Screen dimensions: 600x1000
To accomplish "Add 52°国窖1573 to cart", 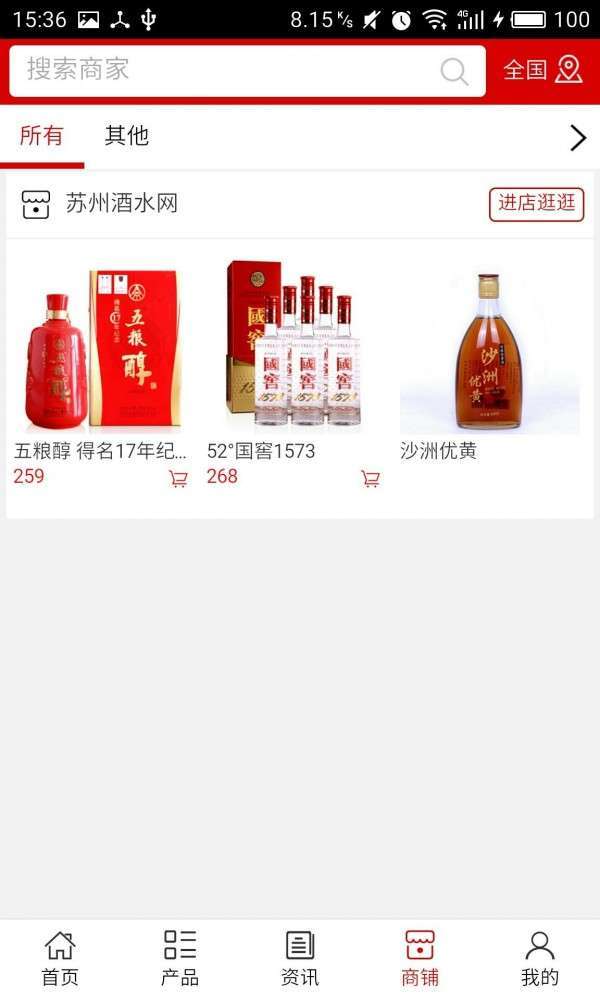I will click(370, 478).
